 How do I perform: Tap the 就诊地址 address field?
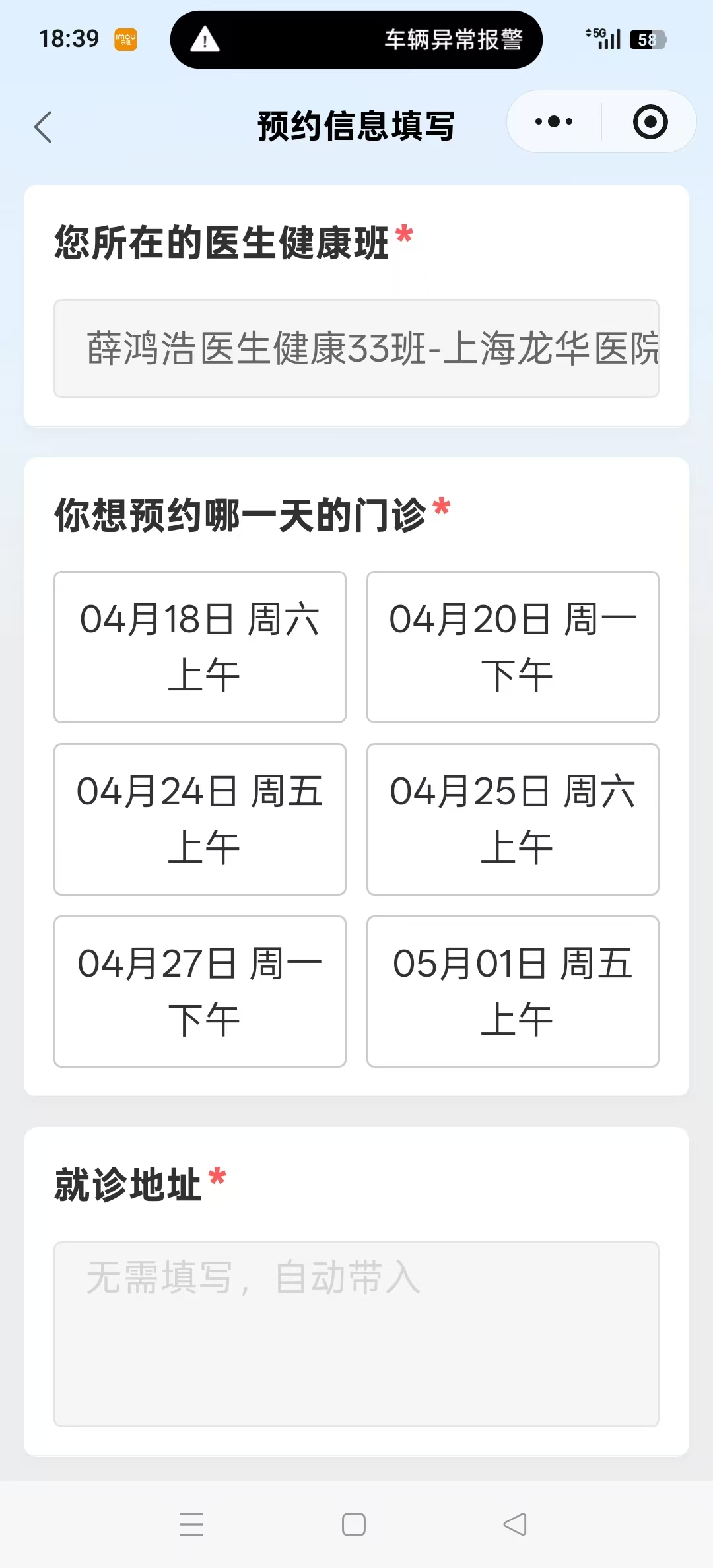click(356, 1334)
